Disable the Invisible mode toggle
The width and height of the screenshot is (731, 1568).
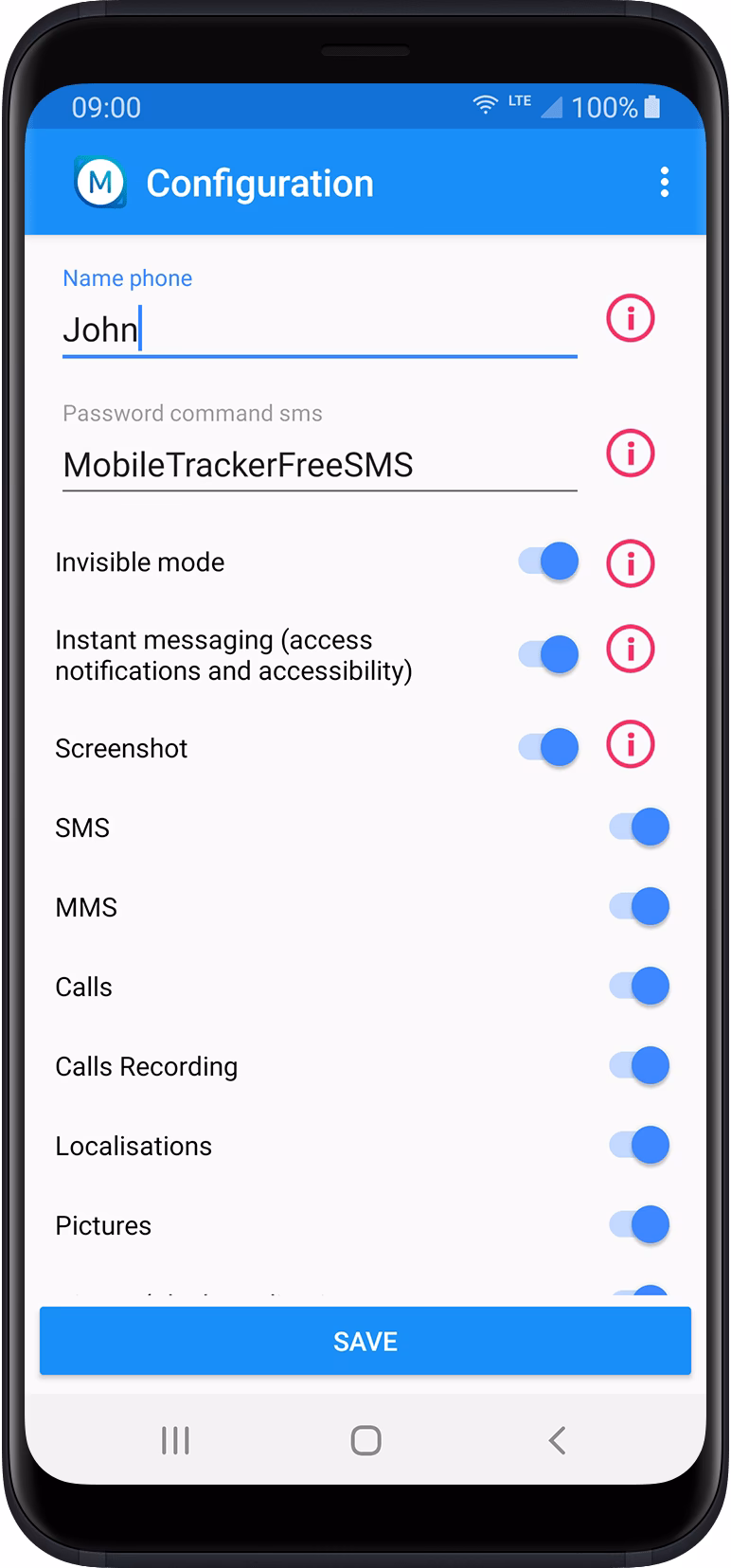(549, 561)
